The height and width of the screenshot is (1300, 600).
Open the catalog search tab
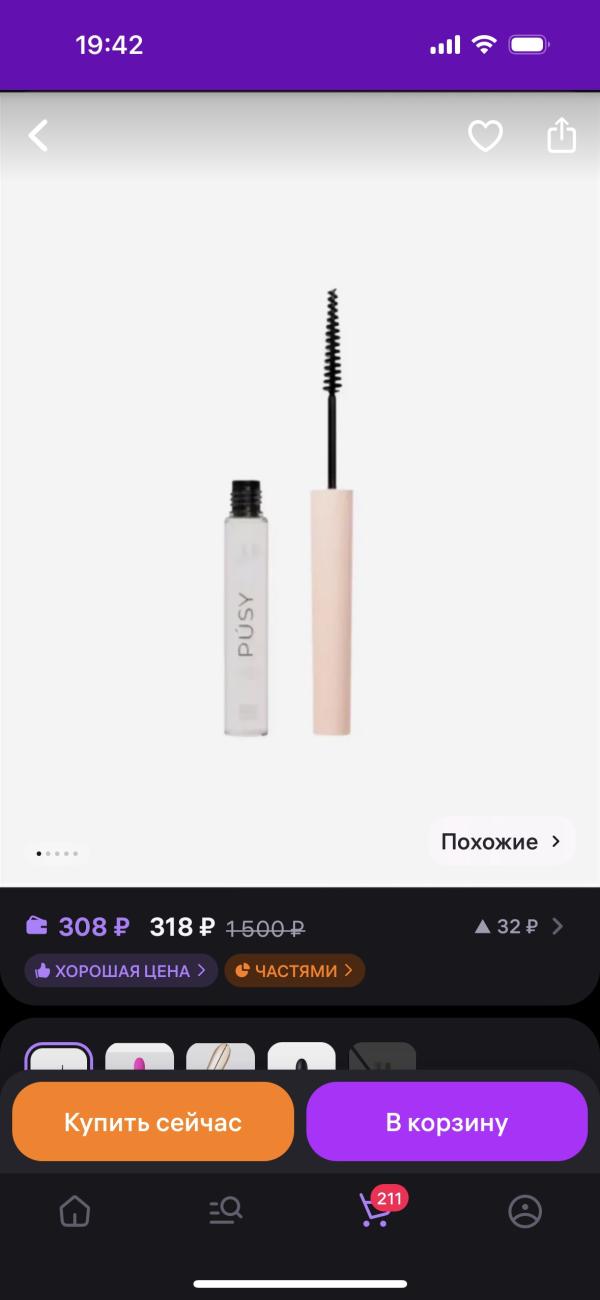point(225,1212)
